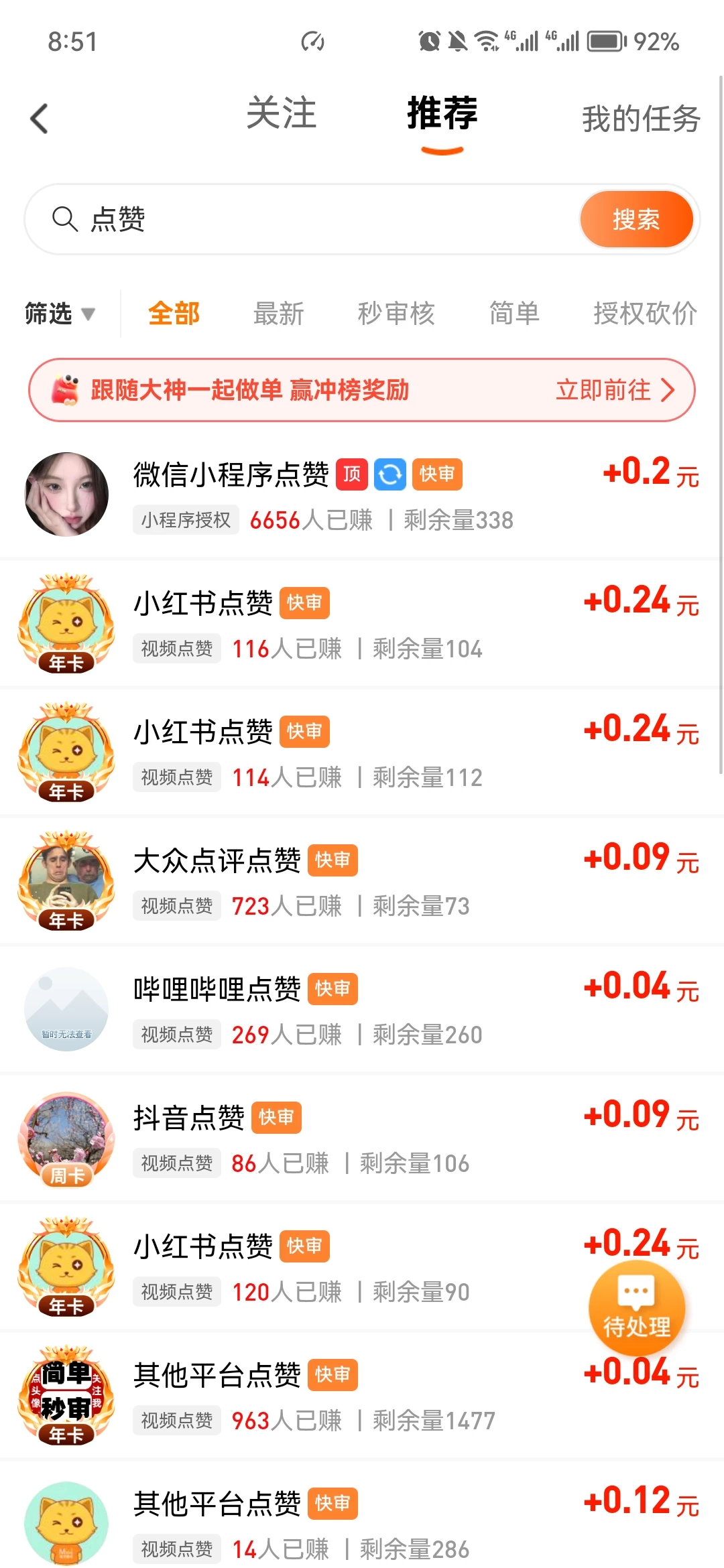Tap the battery indicator in status bar
Image resolution: width=724 pixels, height=1568 pixels.
click(603, 42)
